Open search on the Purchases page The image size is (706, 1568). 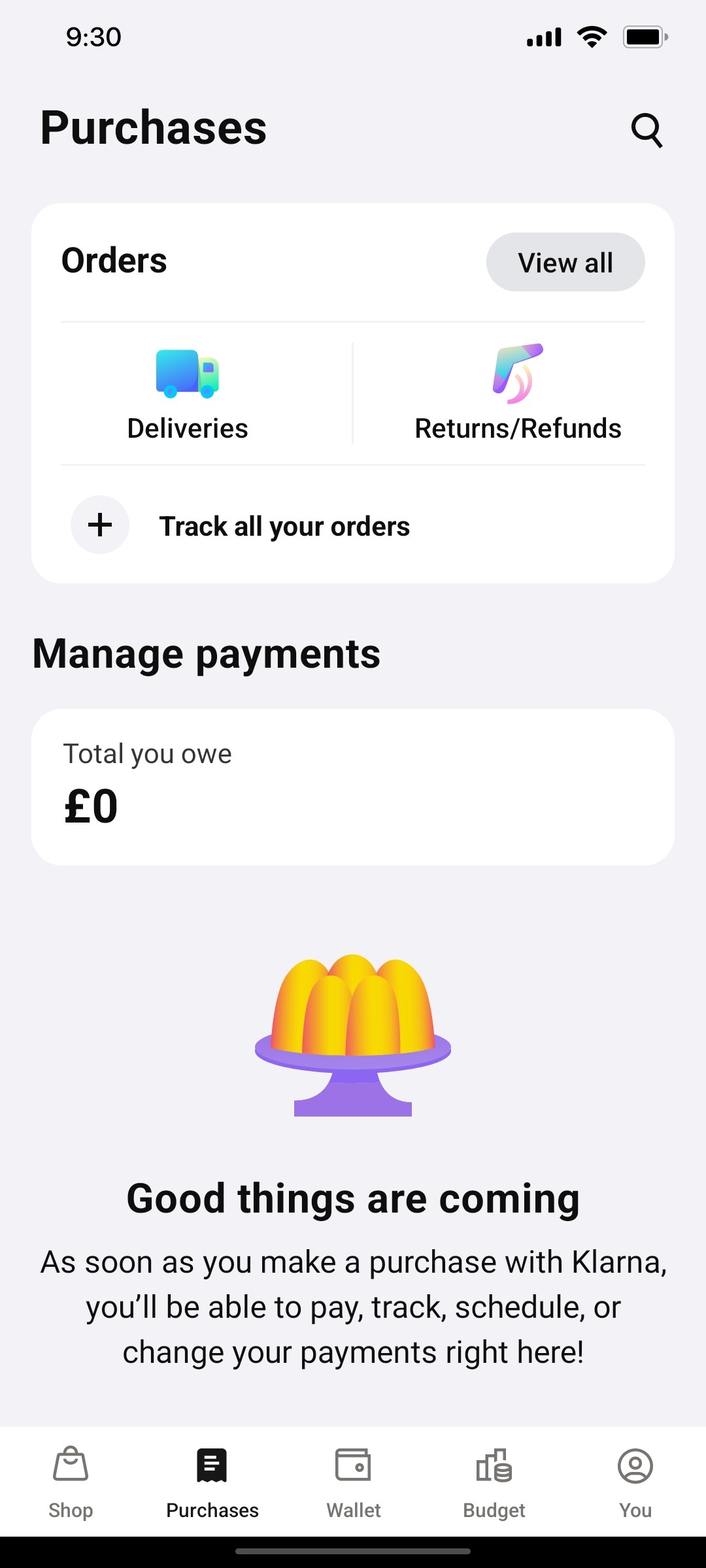coord(647,130)
